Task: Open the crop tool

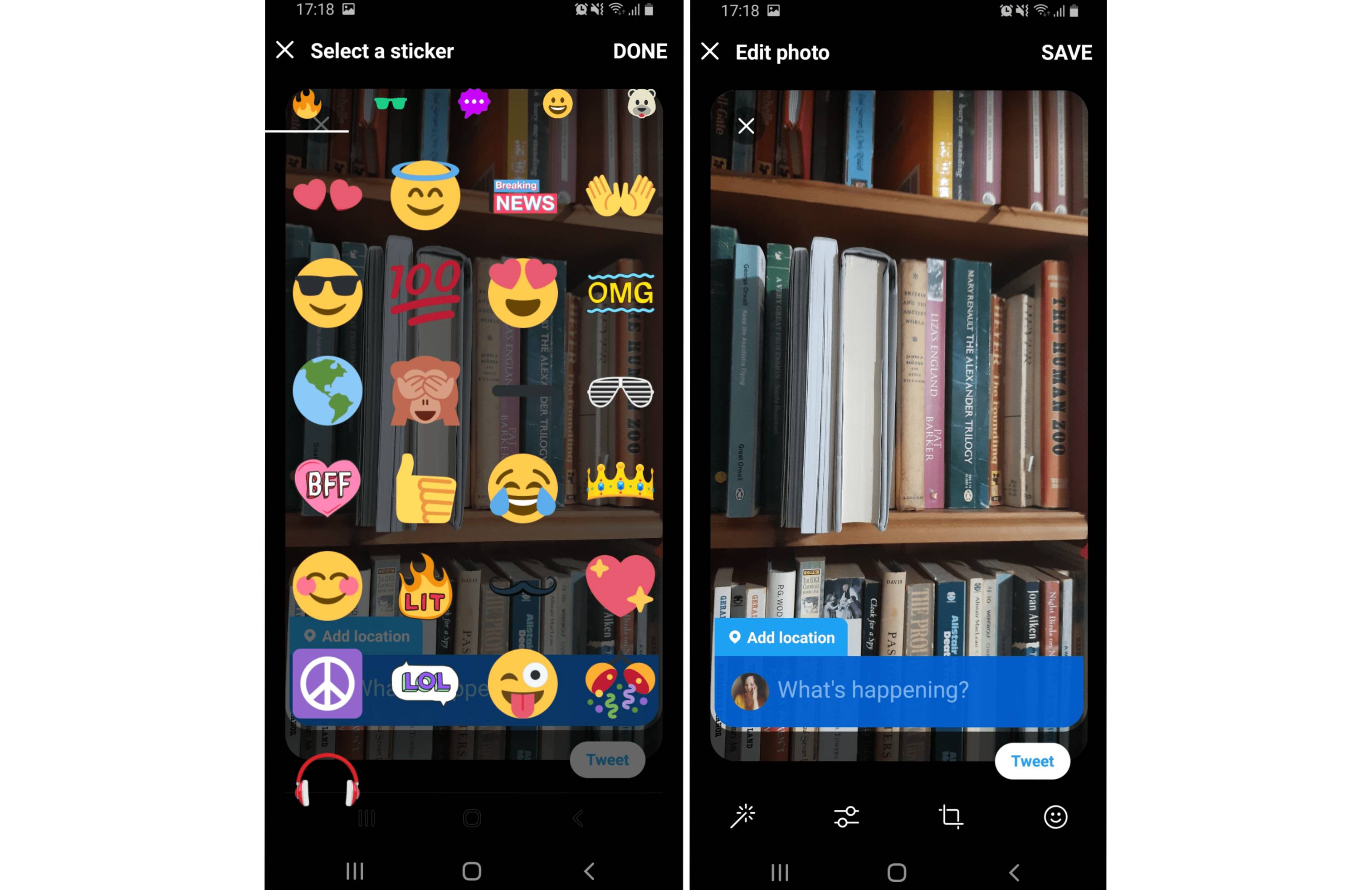Action: pos(951,816)
